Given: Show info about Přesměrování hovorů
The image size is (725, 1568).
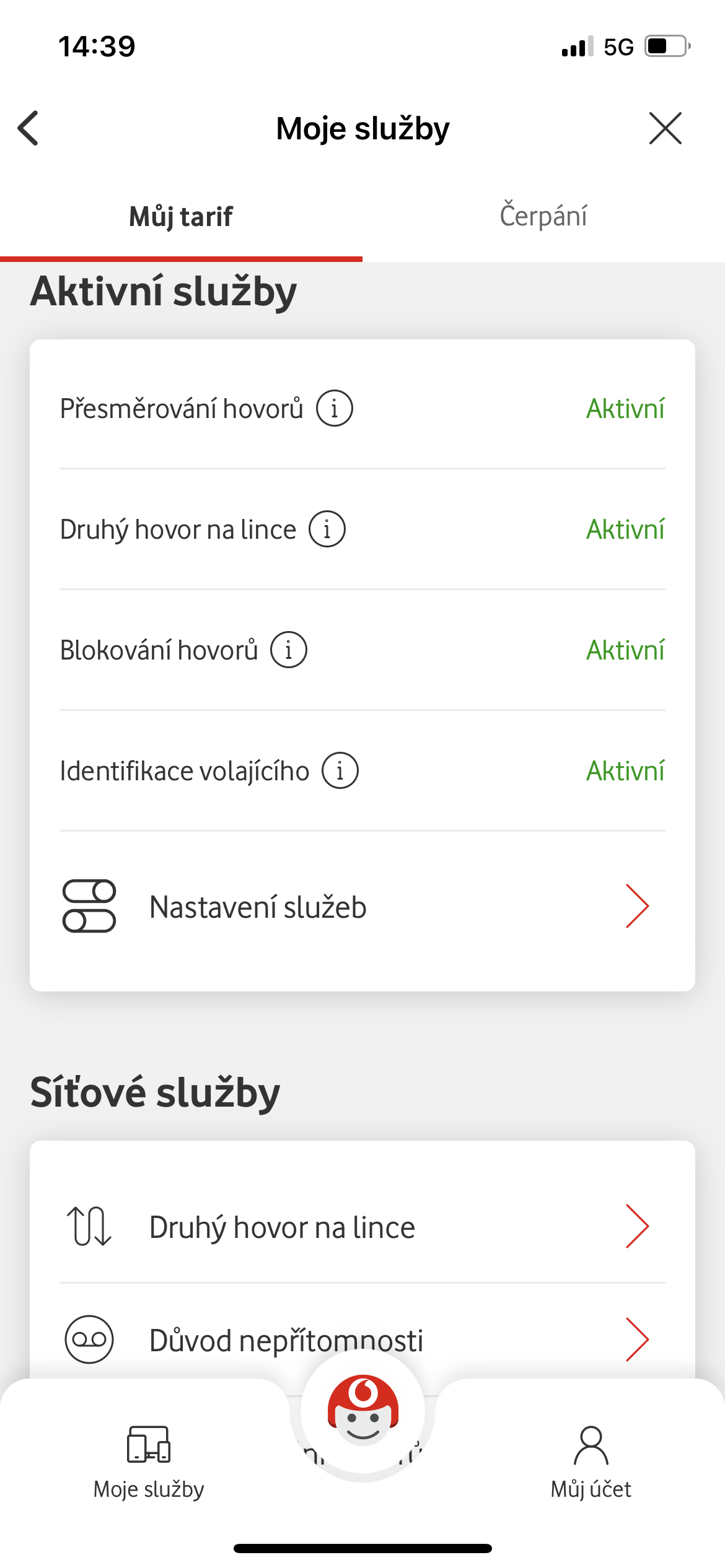Looking at the screenshot, I should coord(335,409).
